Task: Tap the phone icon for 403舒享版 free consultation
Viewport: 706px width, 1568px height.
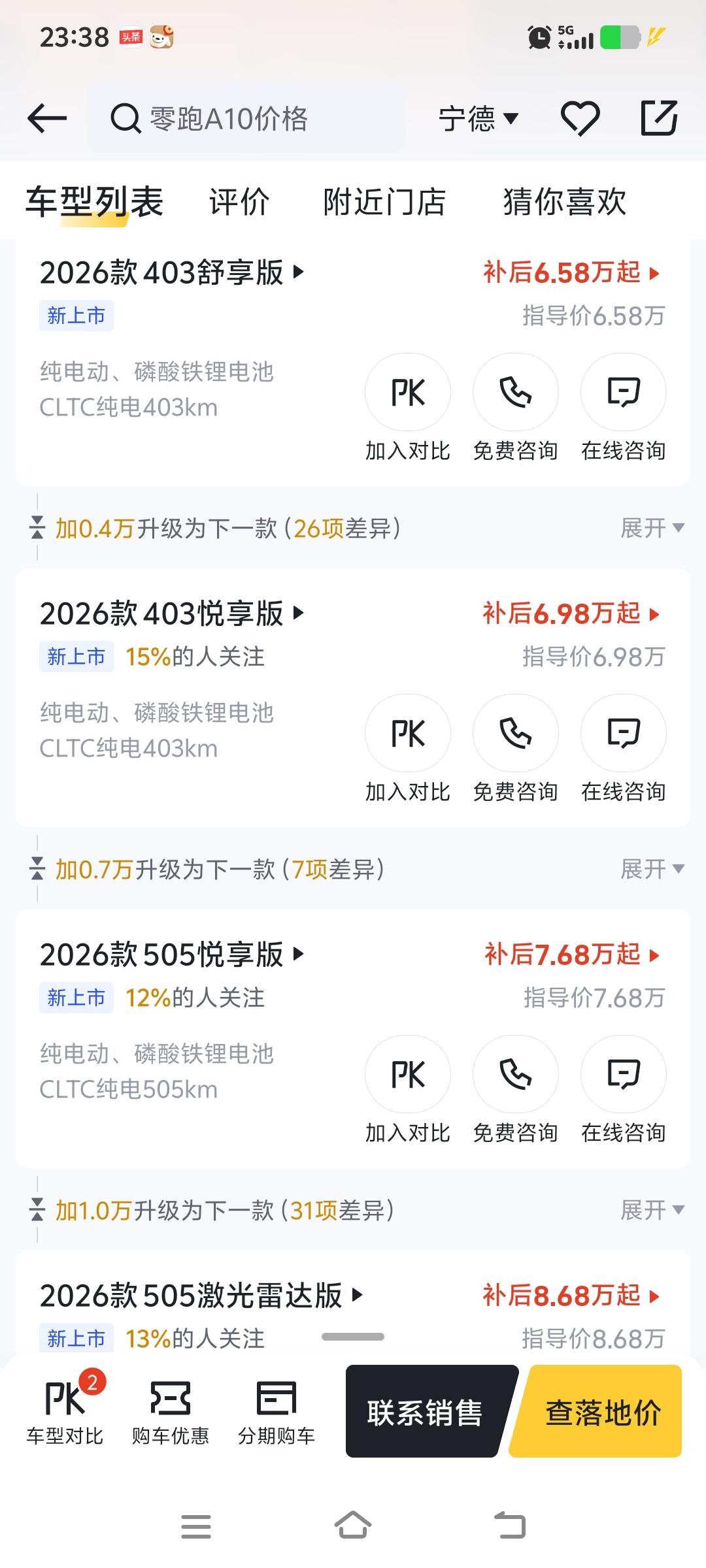Action: coord(515,392)
